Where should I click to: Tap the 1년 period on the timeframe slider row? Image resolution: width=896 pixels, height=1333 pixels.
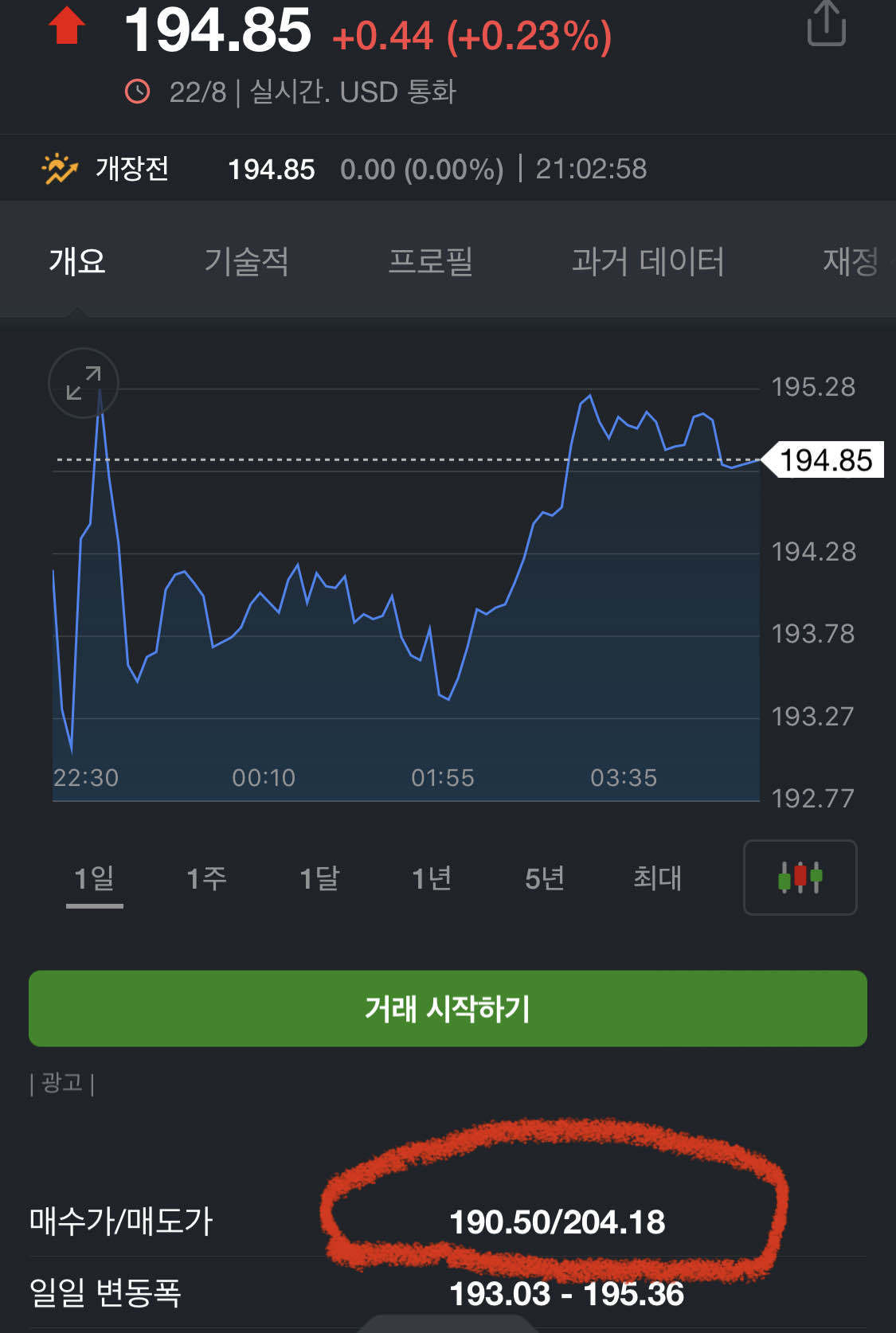(431, 878)
